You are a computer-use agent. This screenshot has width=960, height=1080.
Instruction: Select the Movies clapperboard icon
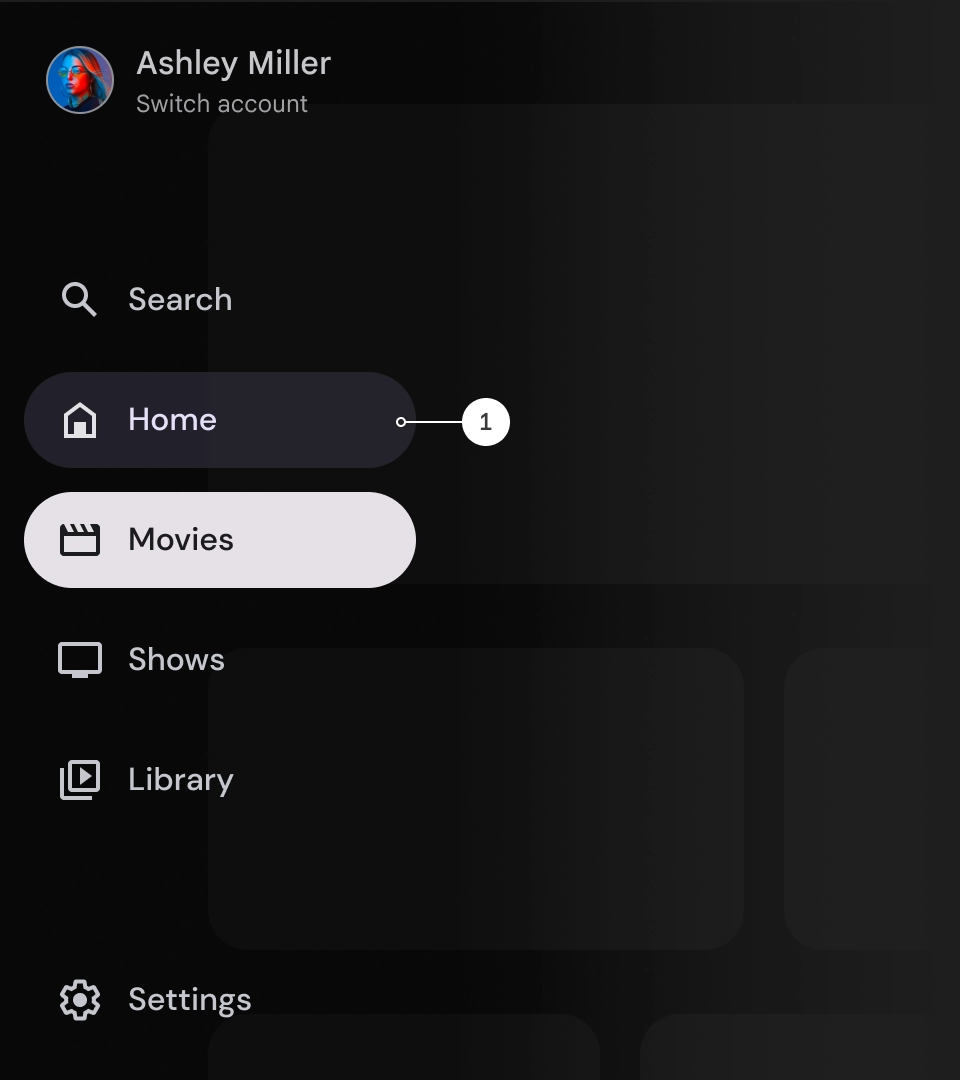(80, 539)
